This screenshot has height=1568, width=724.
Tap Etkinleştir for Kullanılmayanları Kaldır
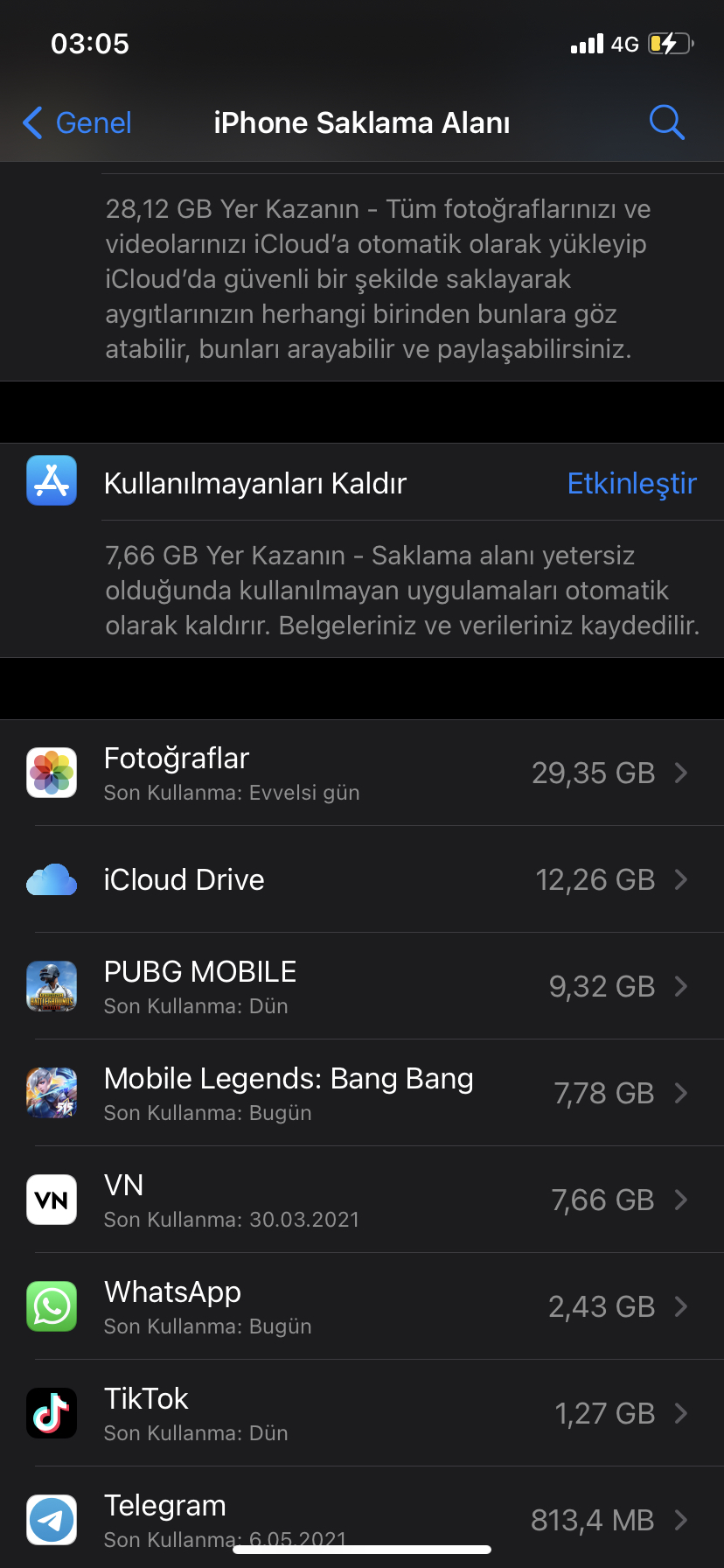[x=631, y=483]
